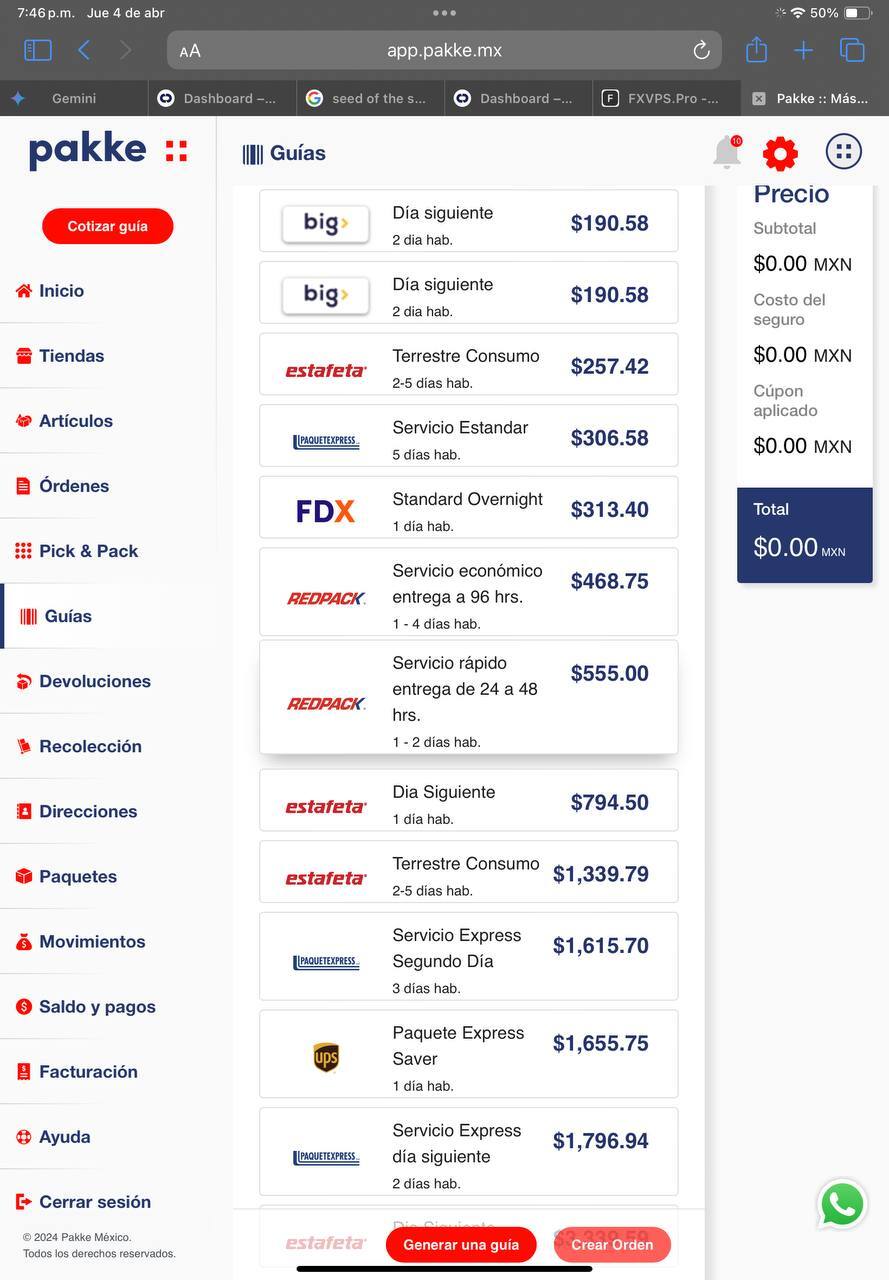
Task: Choose Redpack Servicio económico at $468.75
Action: tap(468, 592)
